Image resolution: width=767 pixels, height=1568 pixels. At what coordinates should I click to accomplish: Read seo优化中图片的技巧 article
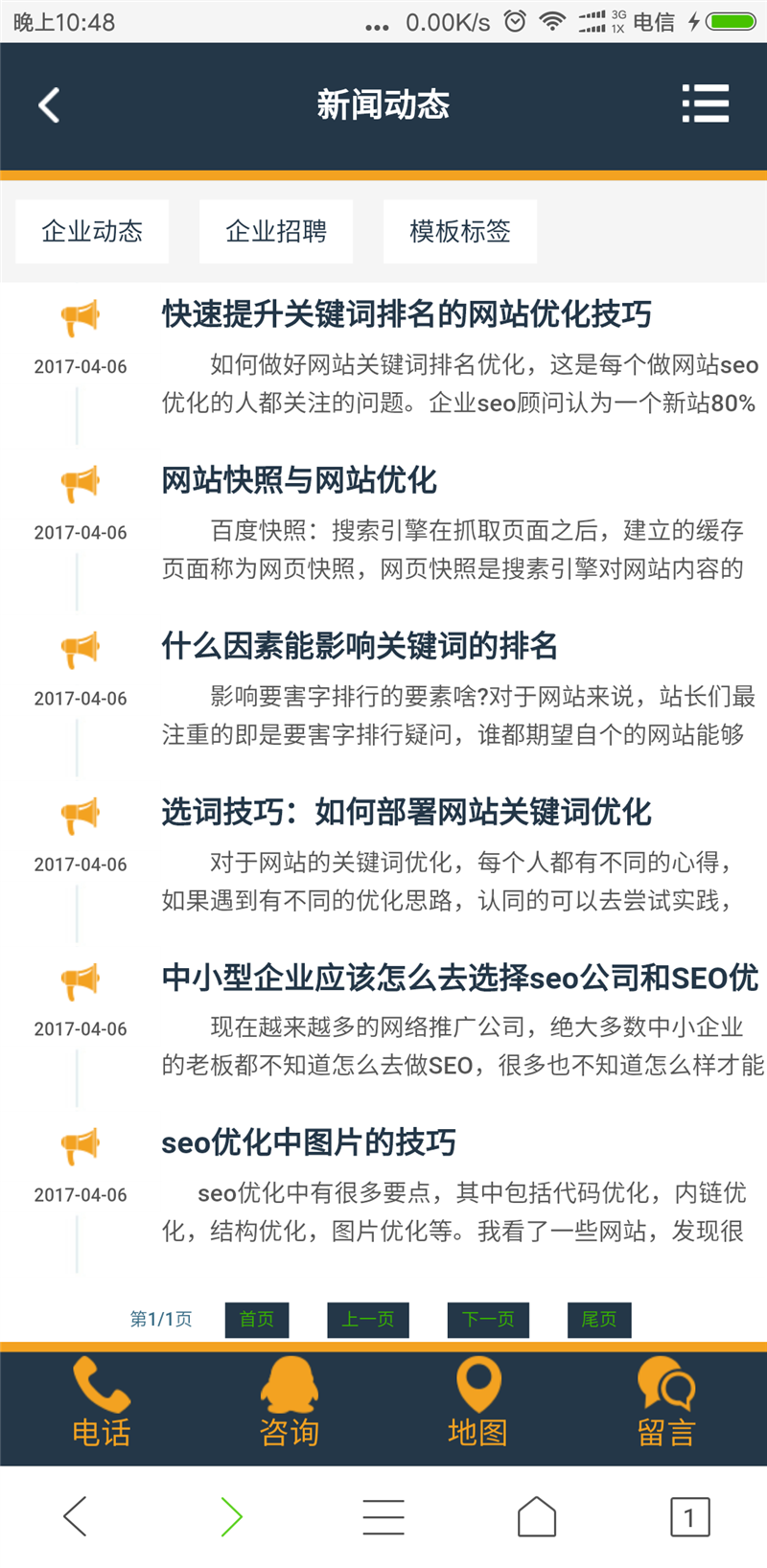click(x=309, y=1141)
